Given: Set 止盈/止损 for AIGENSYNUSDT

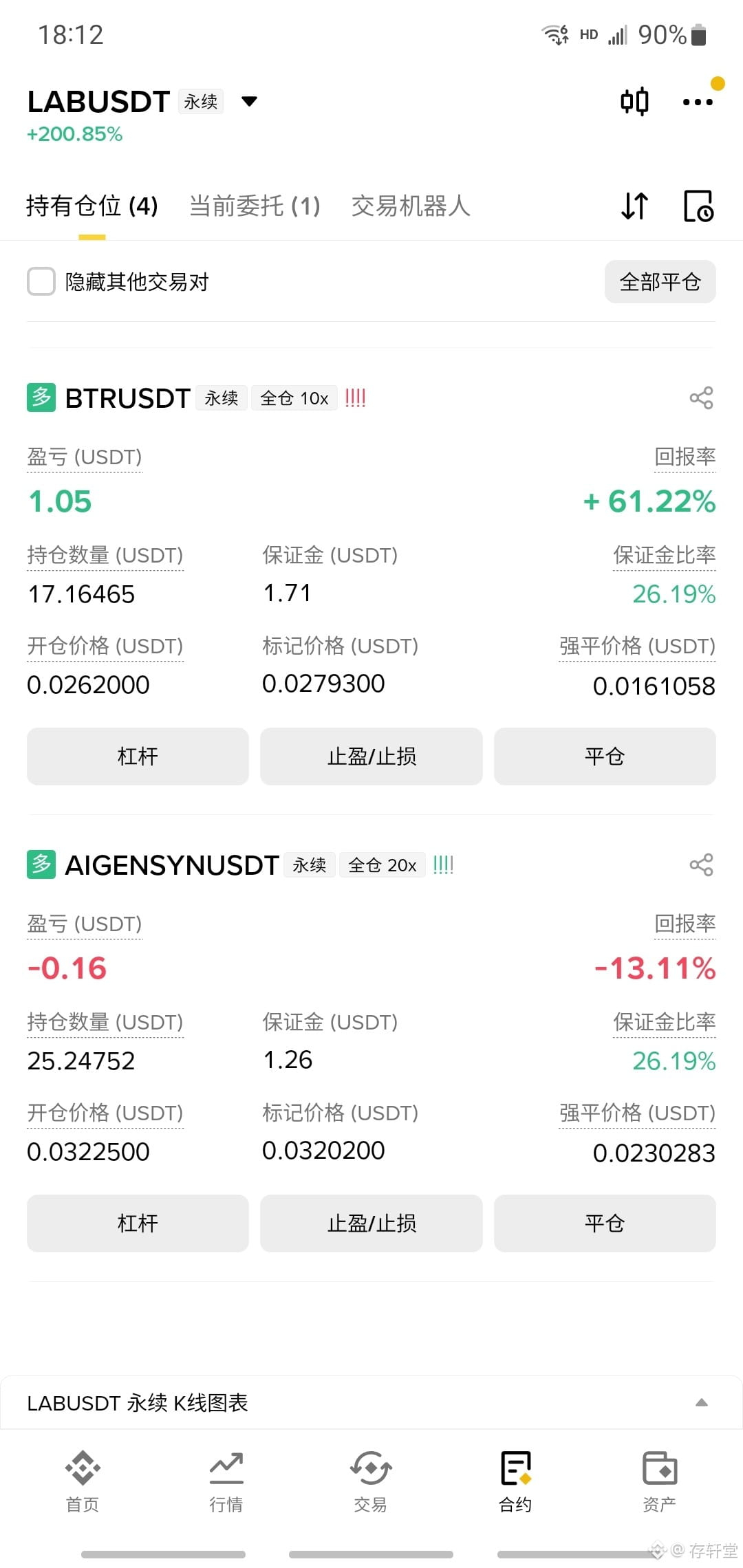Looking at the screenshot, I should pos(371,1223).
